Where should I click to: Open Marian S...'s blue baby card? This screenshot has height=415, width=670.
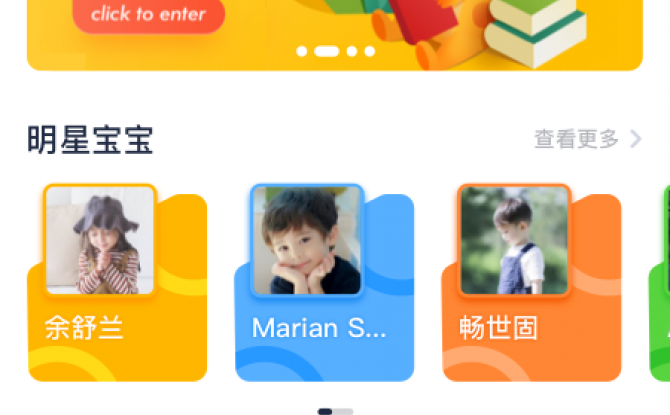(324, 285)
